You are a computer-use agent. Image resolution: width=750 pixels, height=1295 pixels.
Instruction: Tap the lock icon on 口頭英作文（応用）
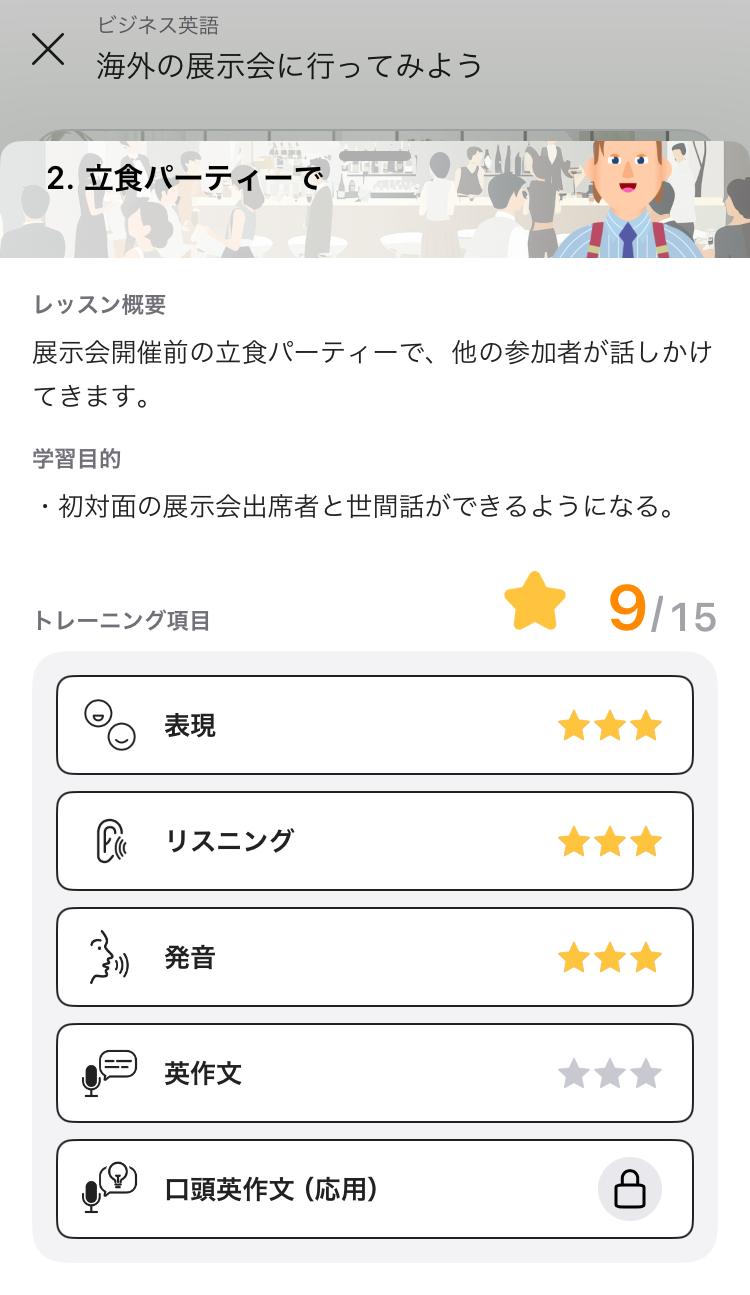[629, 1188]
